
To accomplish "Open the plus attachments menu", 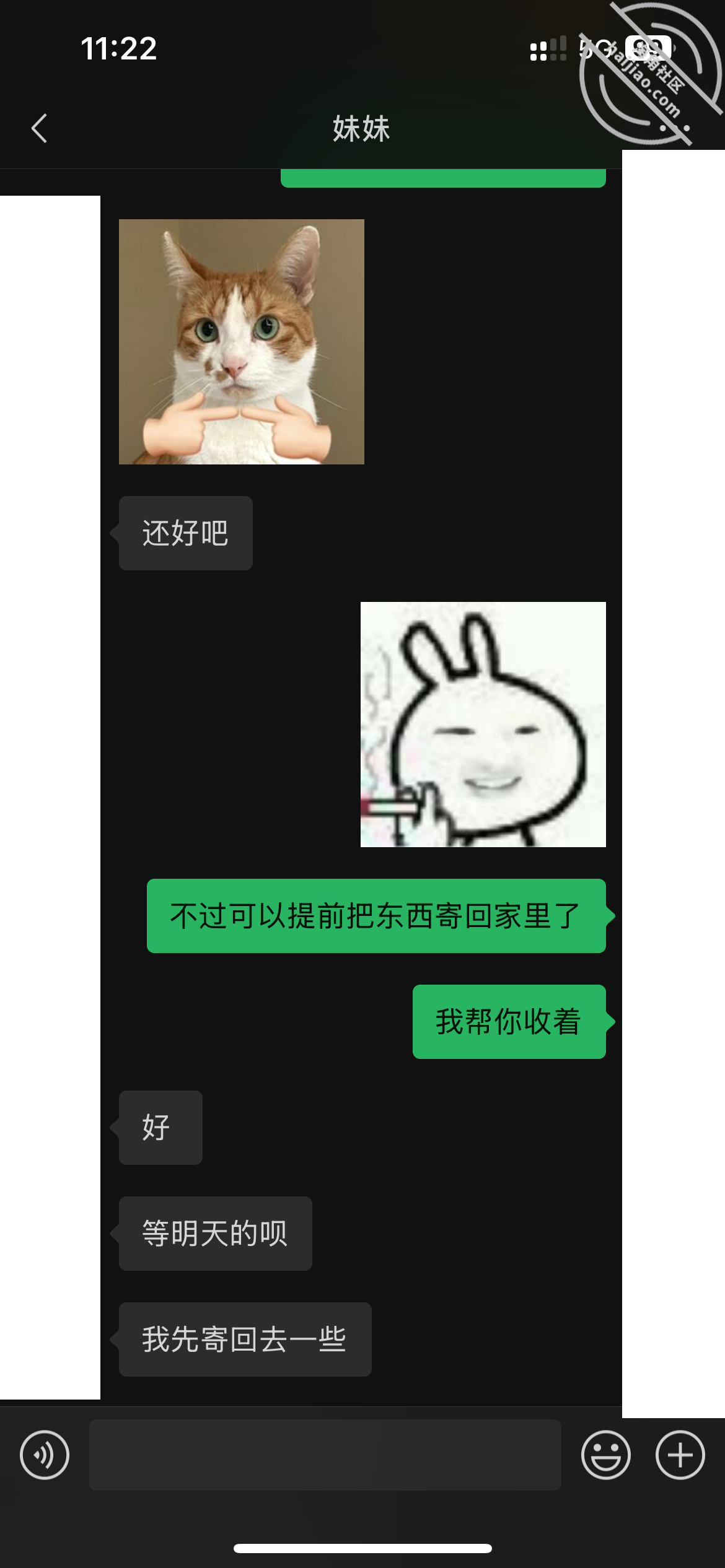I will tap(680, 1455).
